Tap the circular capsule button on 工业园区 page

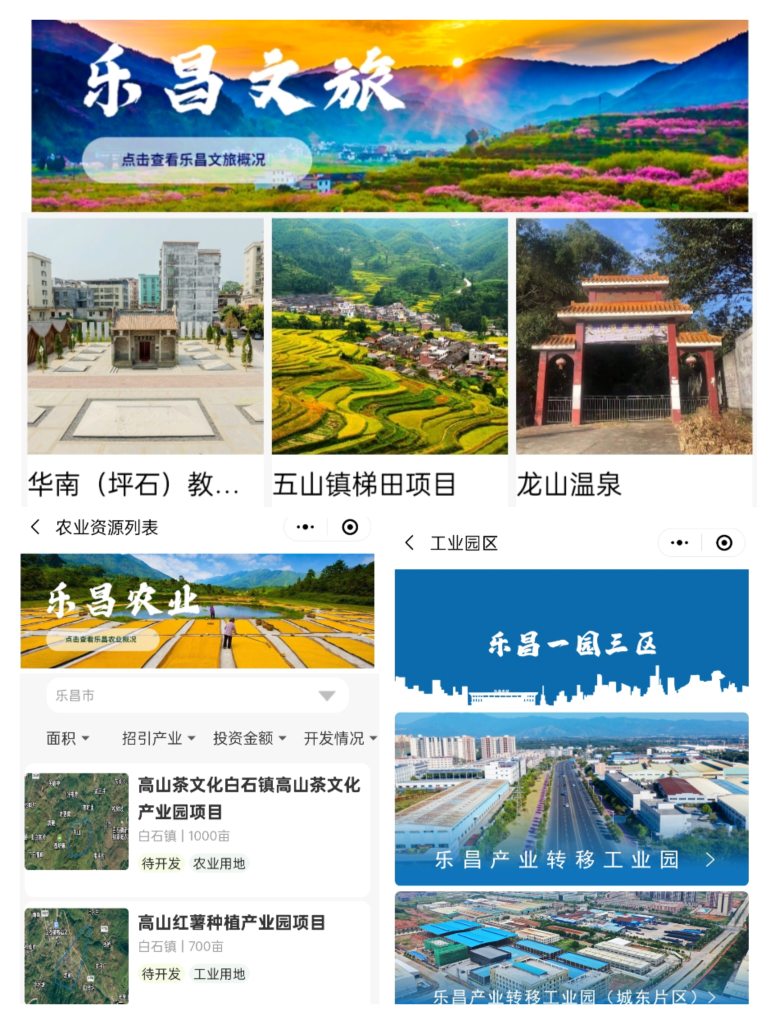pos(722,545)
